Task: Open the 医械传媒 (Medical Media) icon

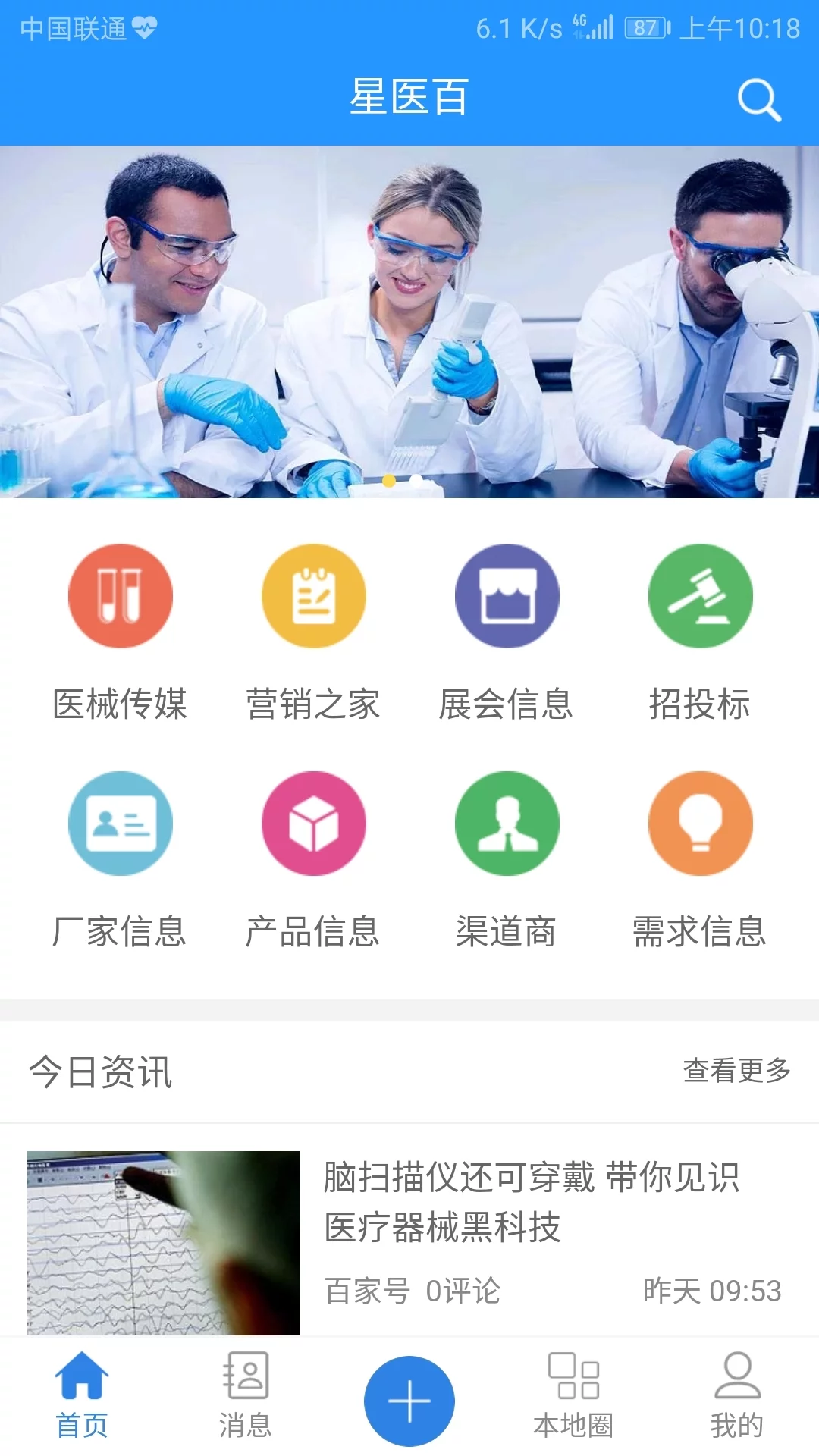Action: pyautogui.click(x=120, y=596)
